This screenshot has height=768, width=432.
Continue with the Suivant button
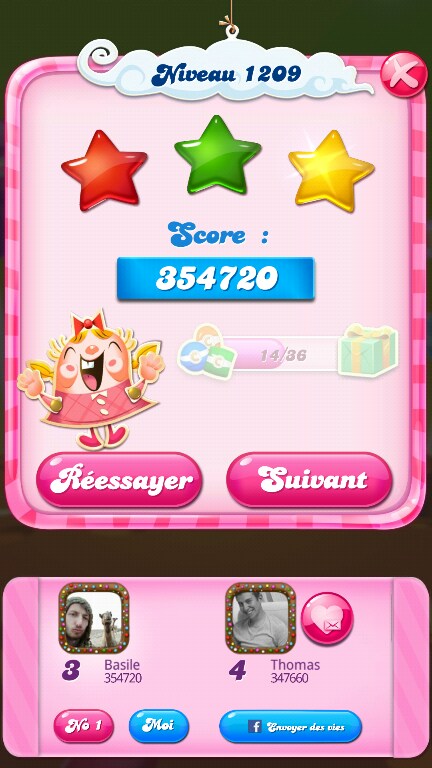[310, 480]
